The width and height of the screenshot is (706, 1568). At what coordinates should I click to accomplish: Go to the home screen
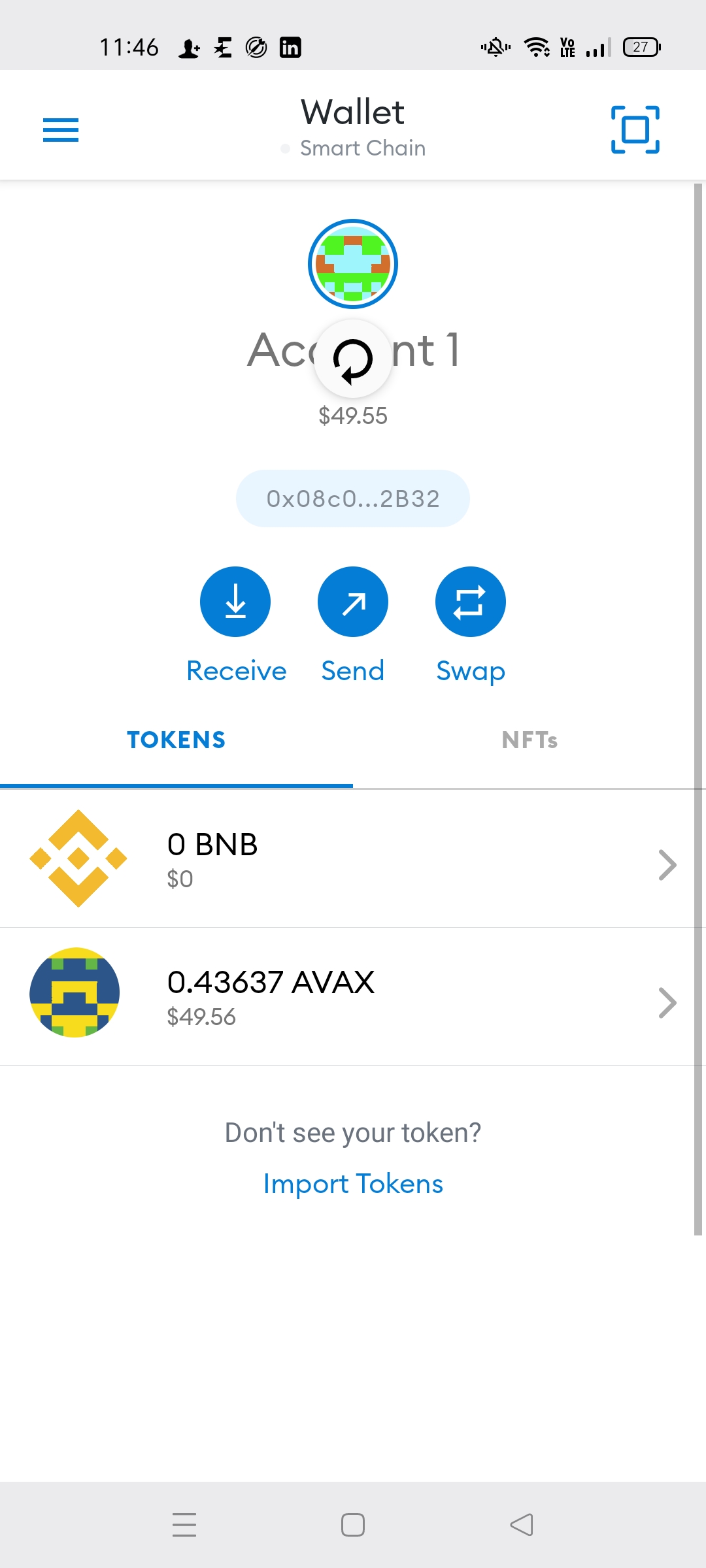tap(353, 1525)
